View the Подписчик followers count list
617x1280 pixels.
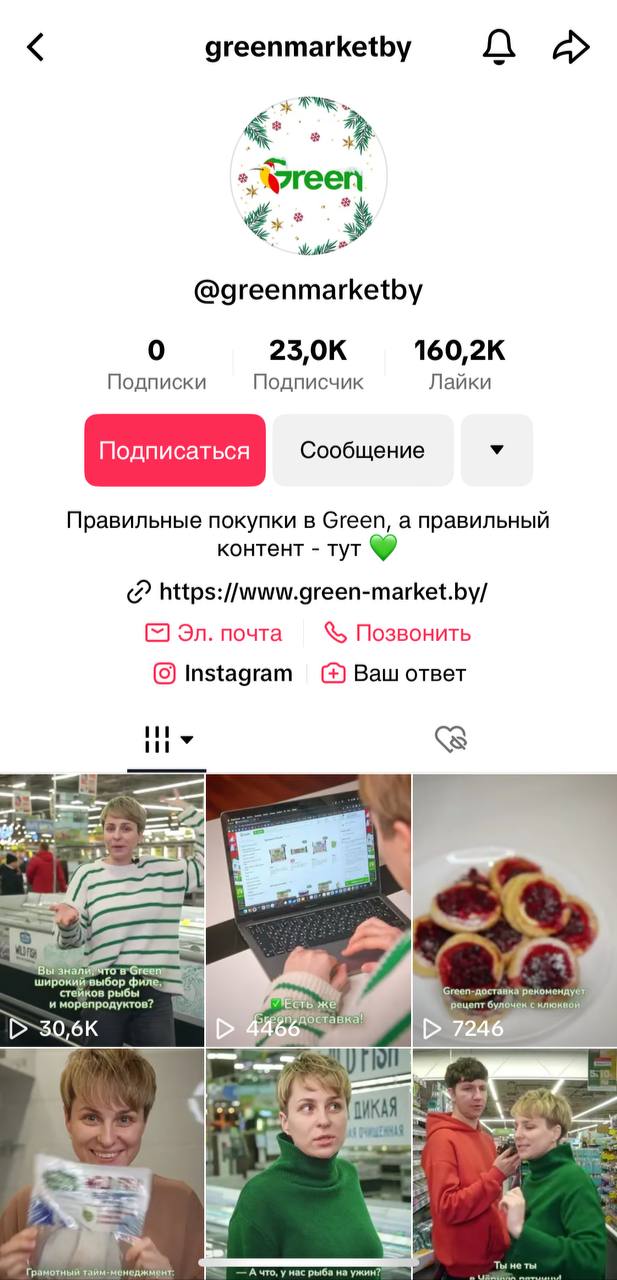click(308, 364)
